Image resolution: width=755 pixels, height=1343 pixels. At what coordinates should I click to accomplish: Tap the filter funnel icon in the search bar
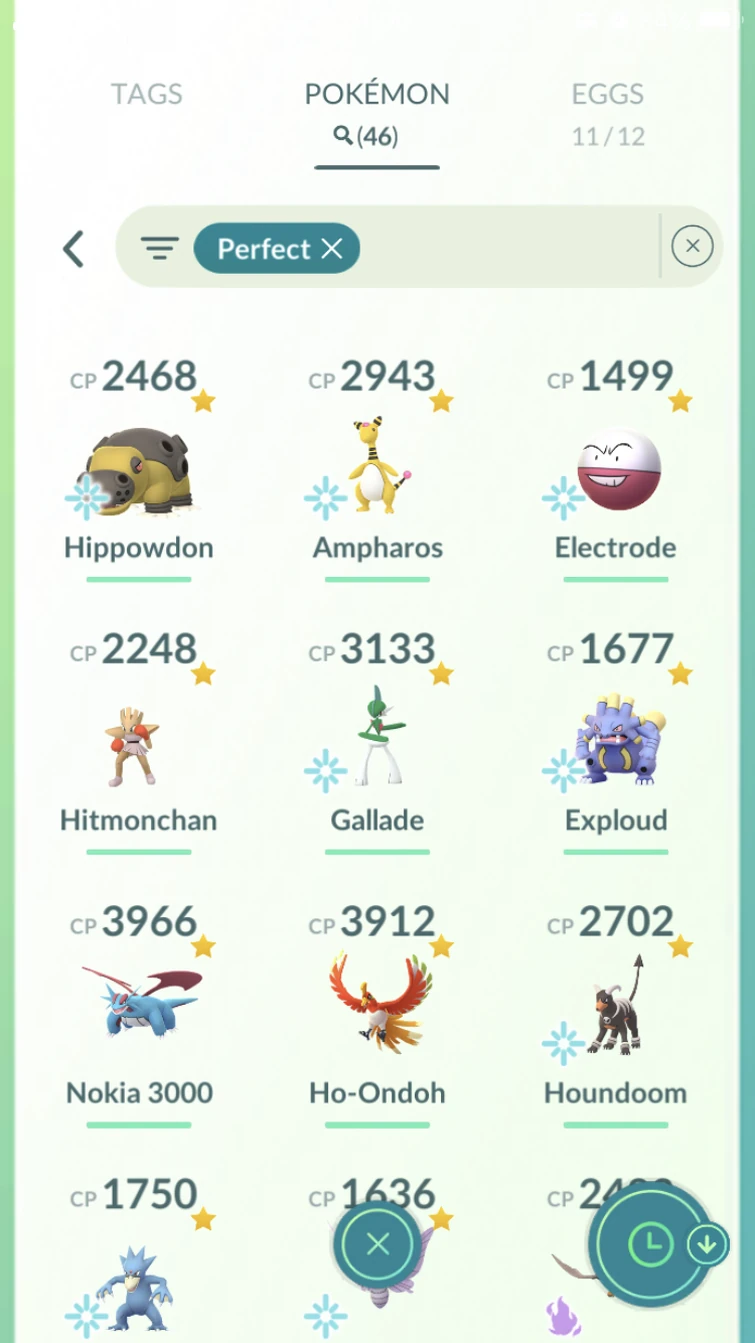160,248
